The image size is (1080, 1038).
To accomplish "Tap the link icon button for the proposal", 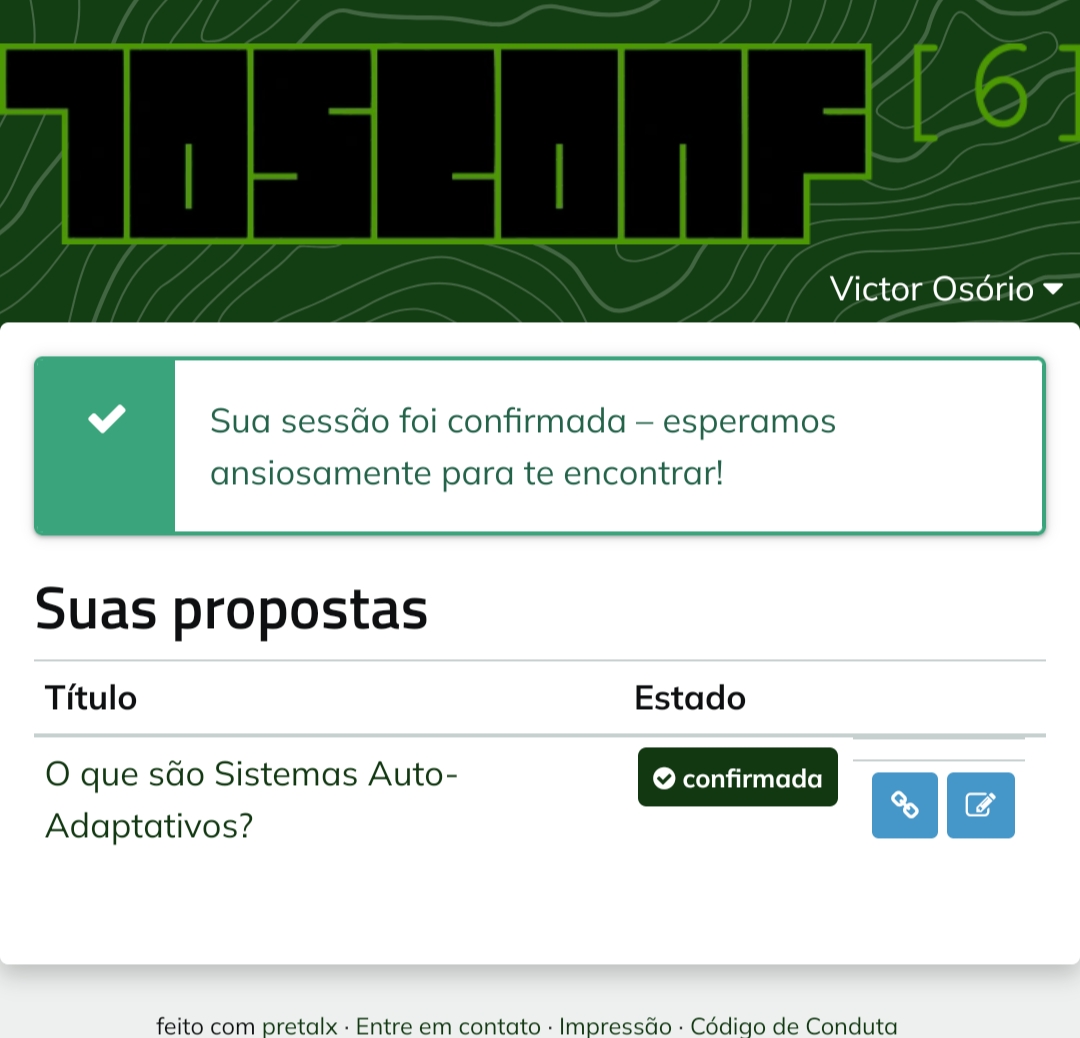I will (904, 805).
